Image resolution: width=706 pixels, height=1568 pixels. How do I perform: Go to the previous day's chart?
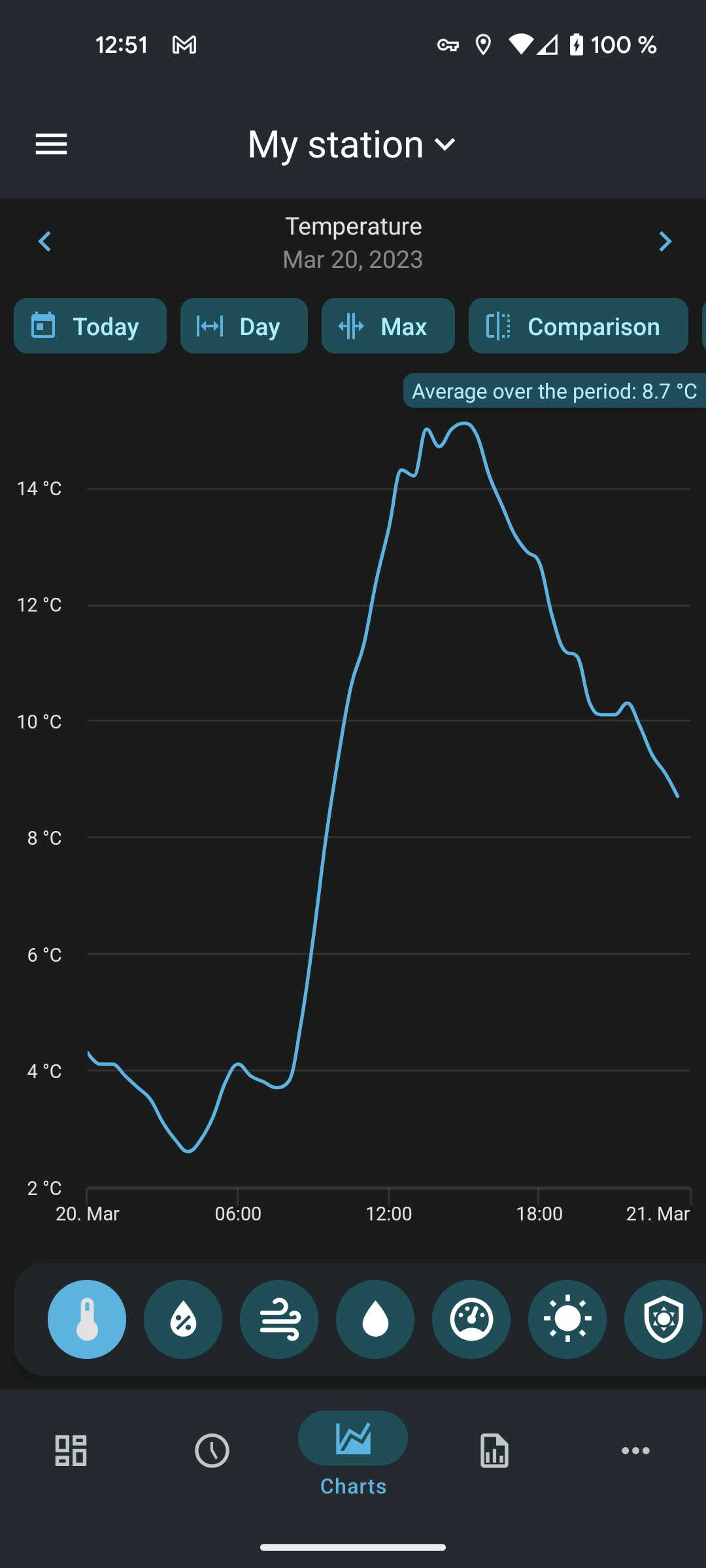tap(44, 242)
